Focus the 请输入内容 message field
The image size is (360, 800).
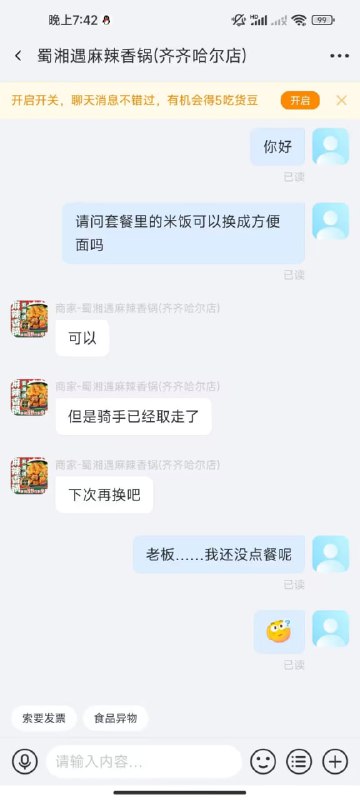click(x=144, y=762)
